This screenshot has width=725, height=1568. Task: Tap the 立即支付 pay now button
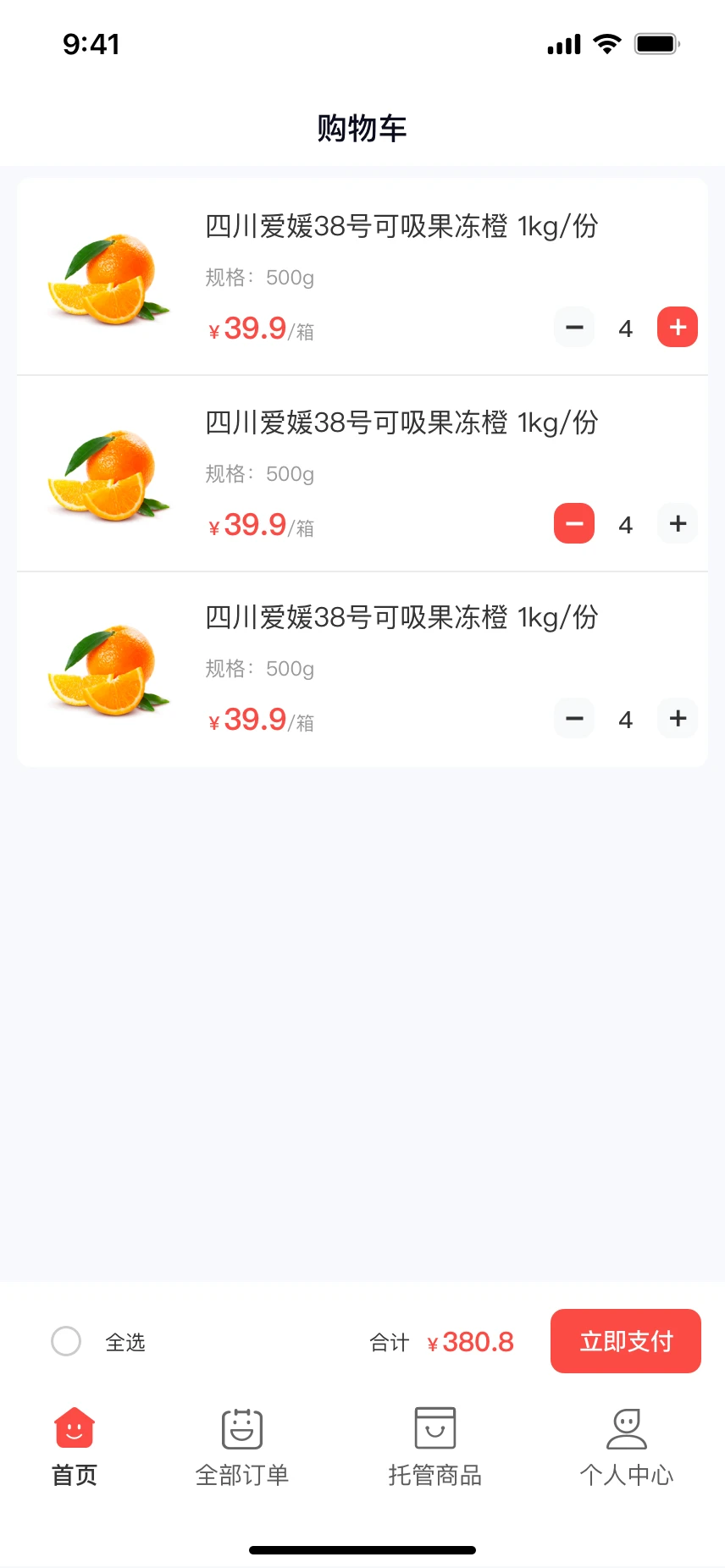pos(625,1341)
